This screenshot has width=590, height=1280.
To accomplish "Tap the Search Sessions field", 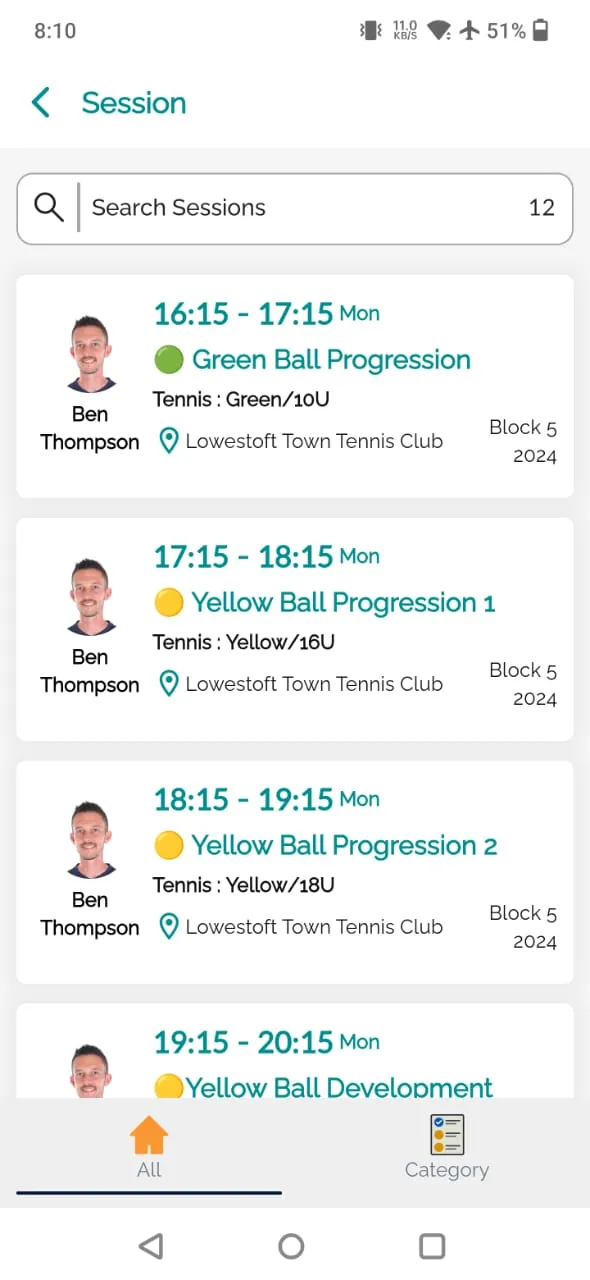I will click(295, 208).
